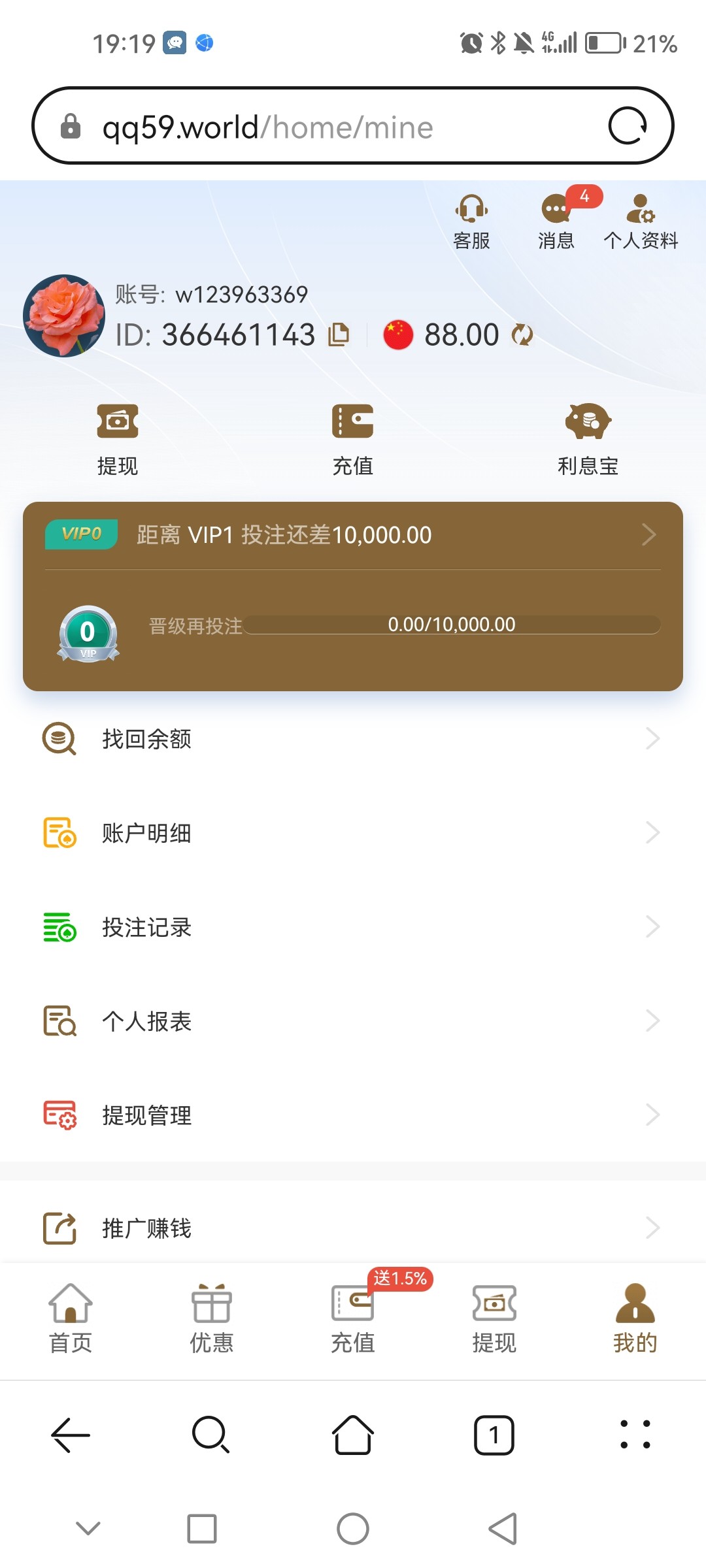Image resolution: width=706 pixels, height=1568 pixels.
Task: Open browser tab switcher
Action: [494, 1435]
